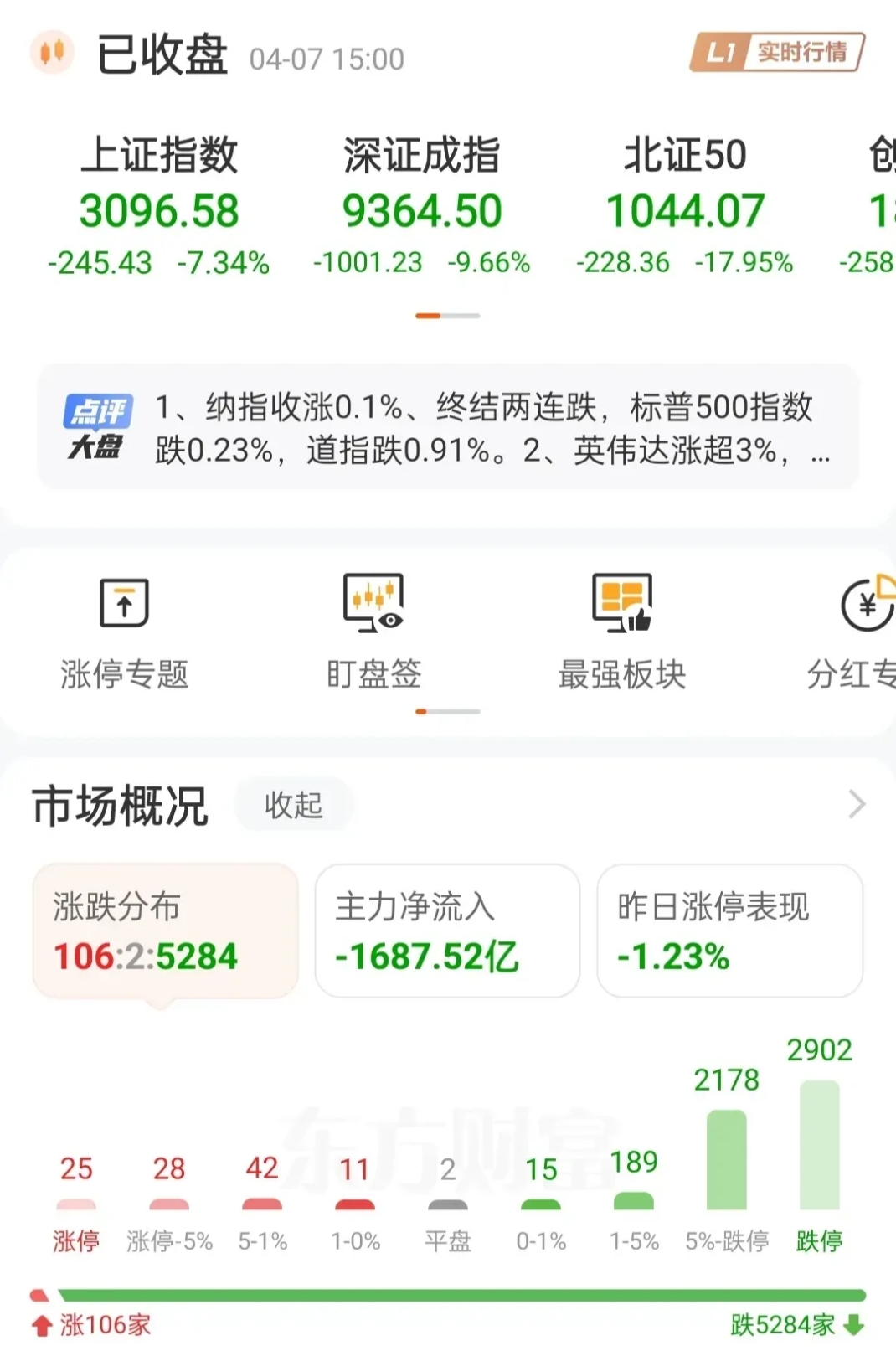
Task: Read full commentary about 纳指收涨0.1%
Action: 486,427
